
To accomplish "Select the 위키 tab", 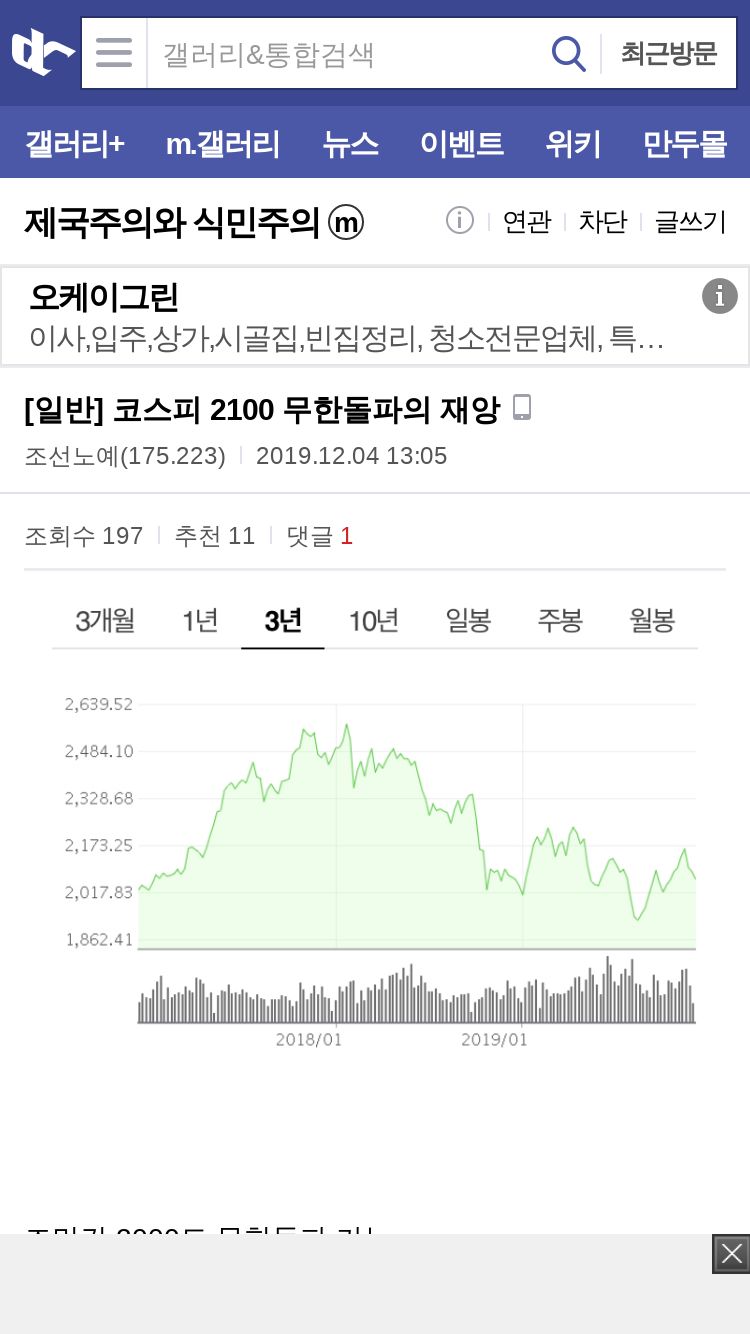I will (573, 143).
